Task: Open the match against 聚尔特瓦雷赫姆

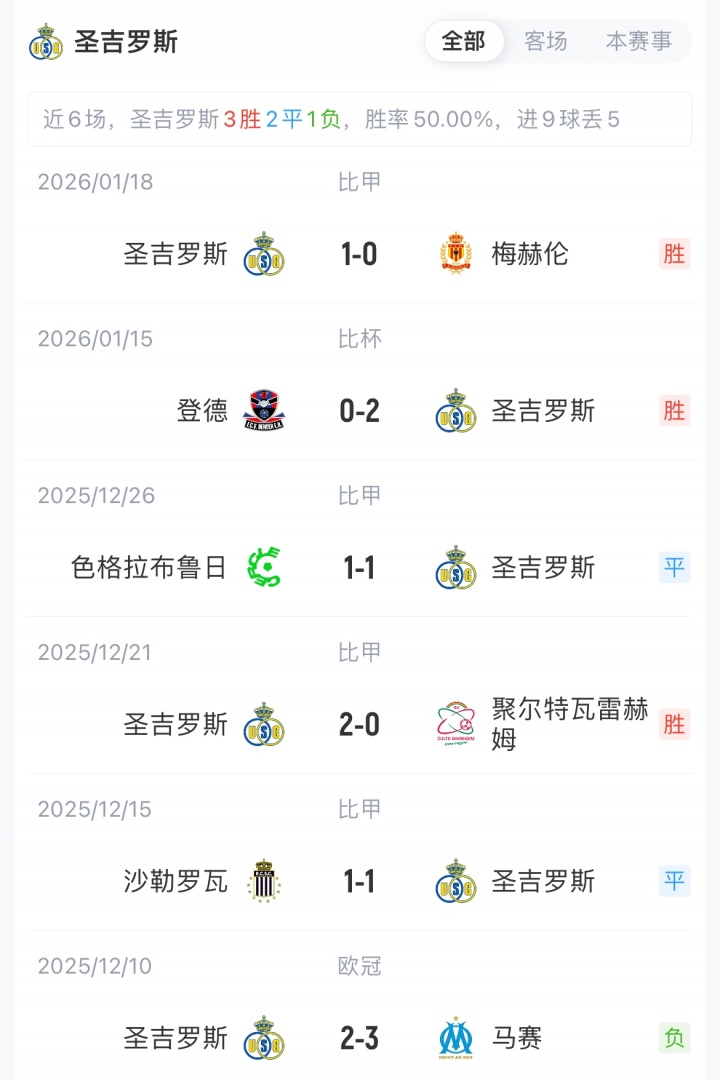Action: tap(359, 725)
